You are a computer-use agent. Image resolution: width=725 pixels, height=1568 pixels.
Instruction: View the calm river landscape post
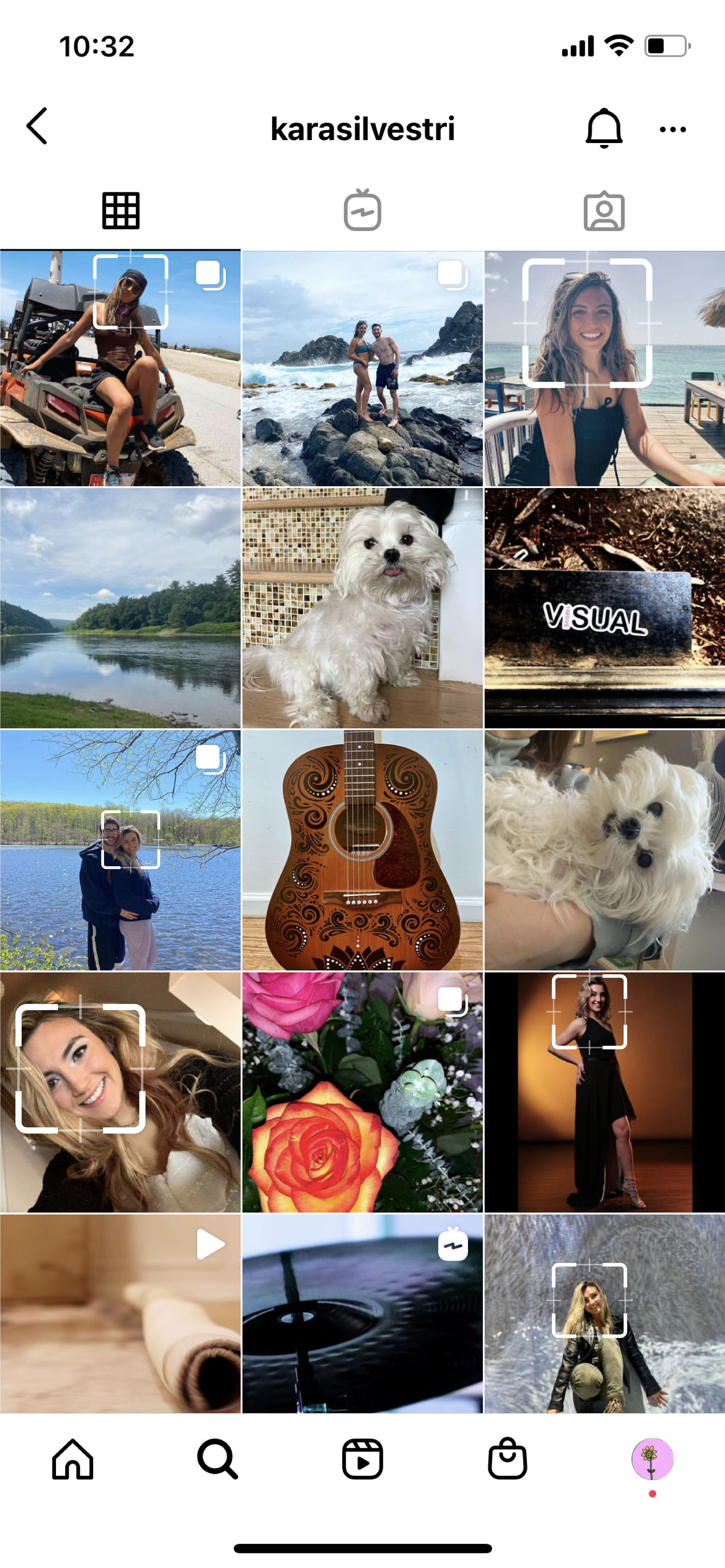point(120,608)
